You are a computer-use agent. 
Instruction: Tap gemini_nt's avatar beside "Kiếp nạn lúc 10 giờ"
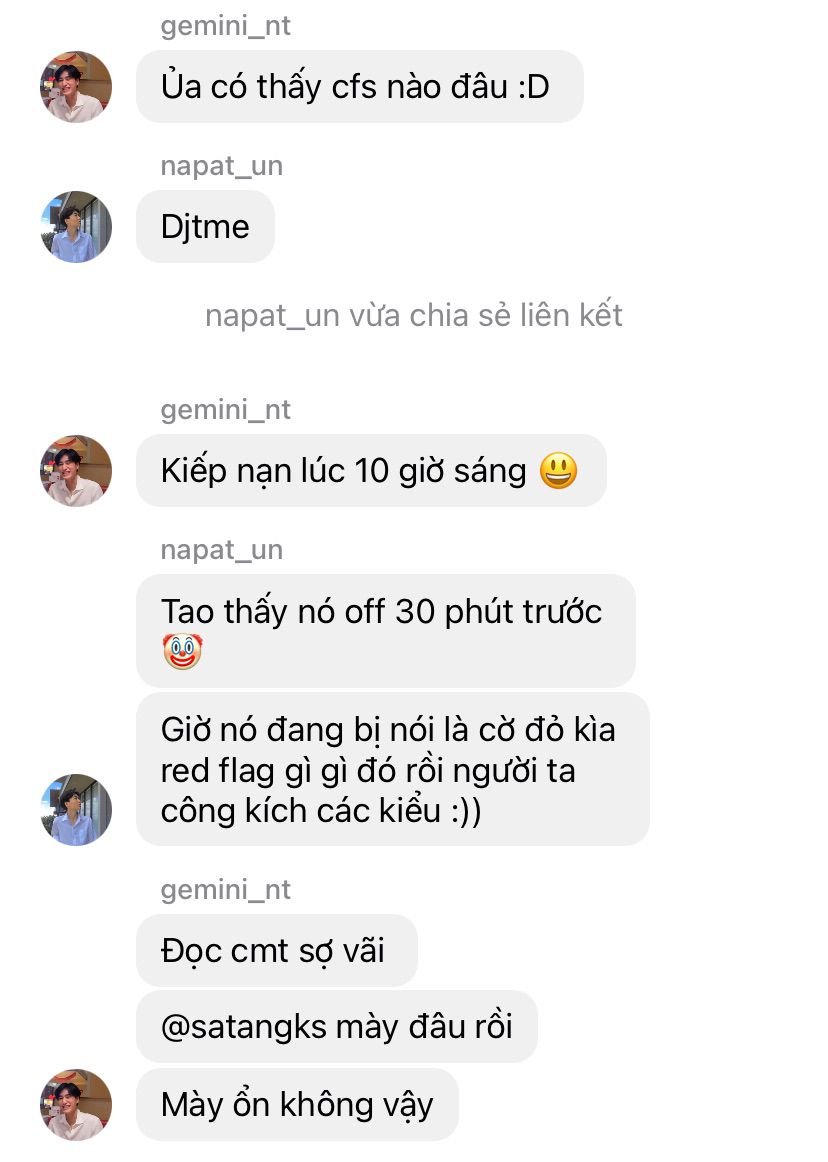coord(76,471)
